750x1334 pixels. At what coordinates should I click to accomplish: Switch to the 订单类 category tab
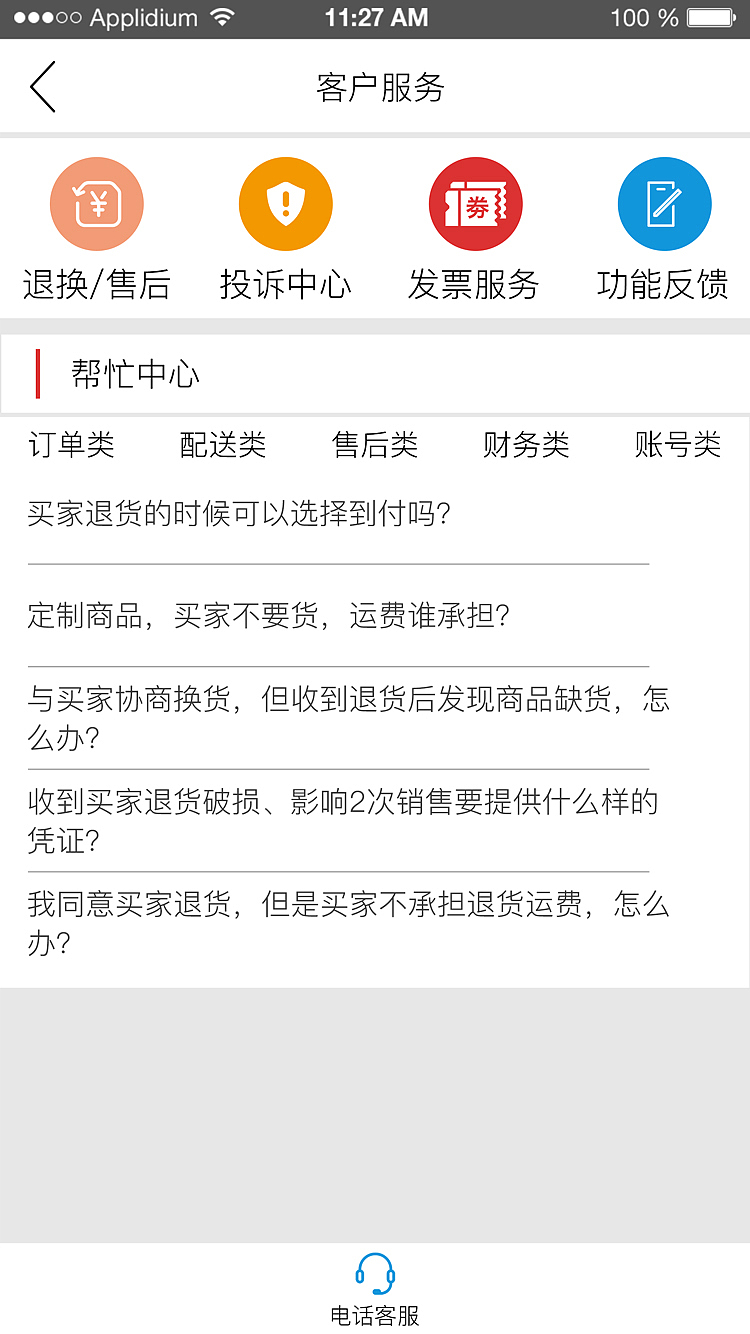point(72,446)
